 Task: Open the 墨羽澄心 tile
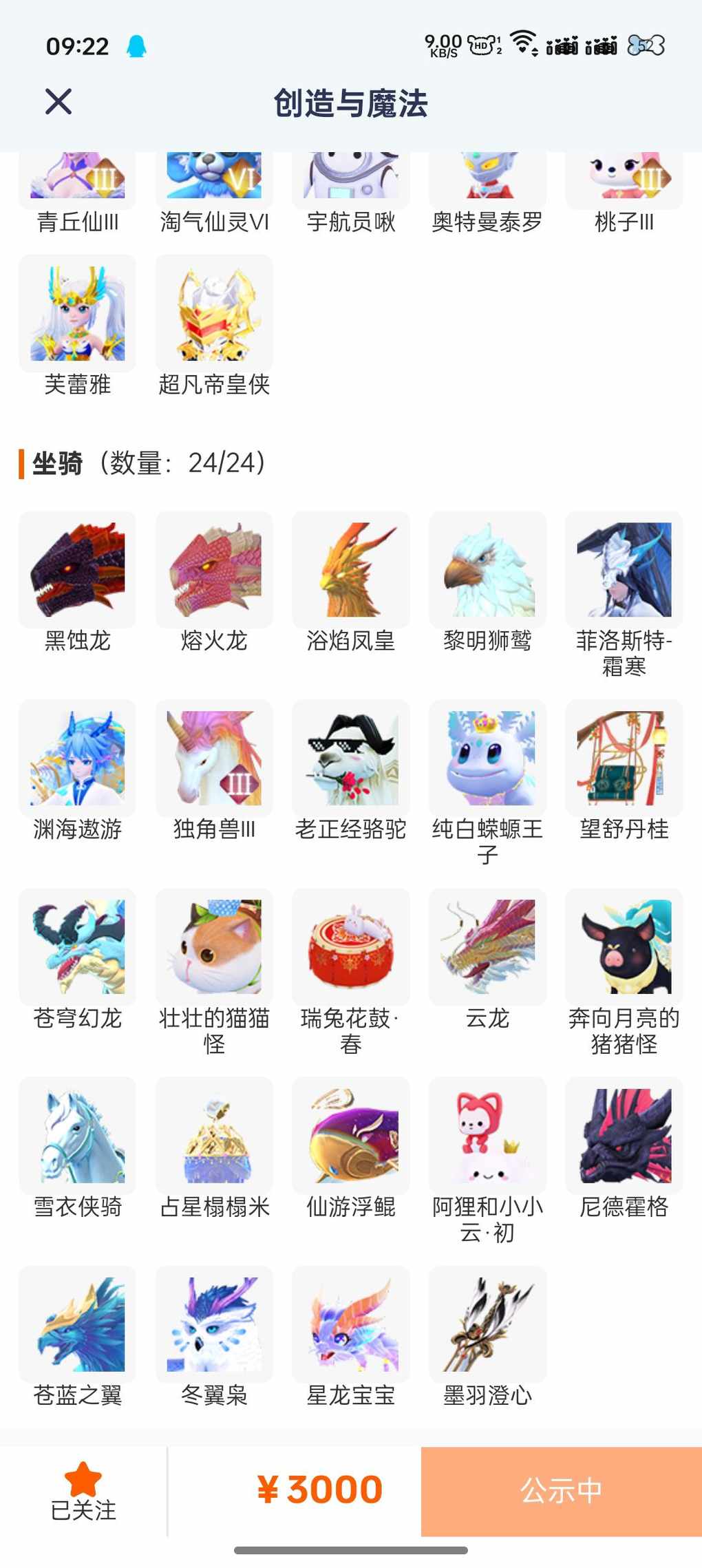[x=487, y=1324]
